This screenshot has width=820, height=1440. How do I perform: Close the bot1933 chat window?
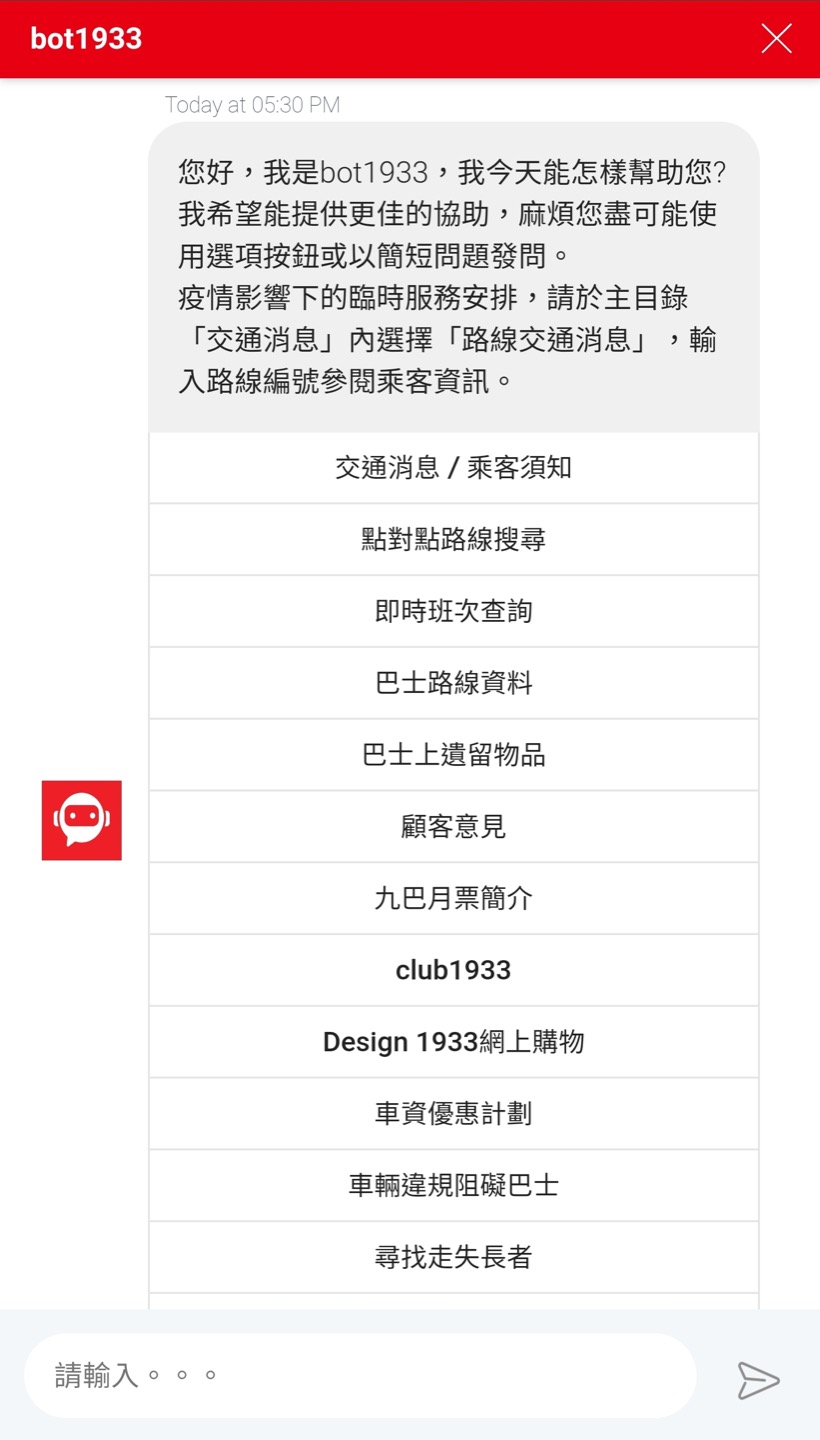tap(776, 39)
